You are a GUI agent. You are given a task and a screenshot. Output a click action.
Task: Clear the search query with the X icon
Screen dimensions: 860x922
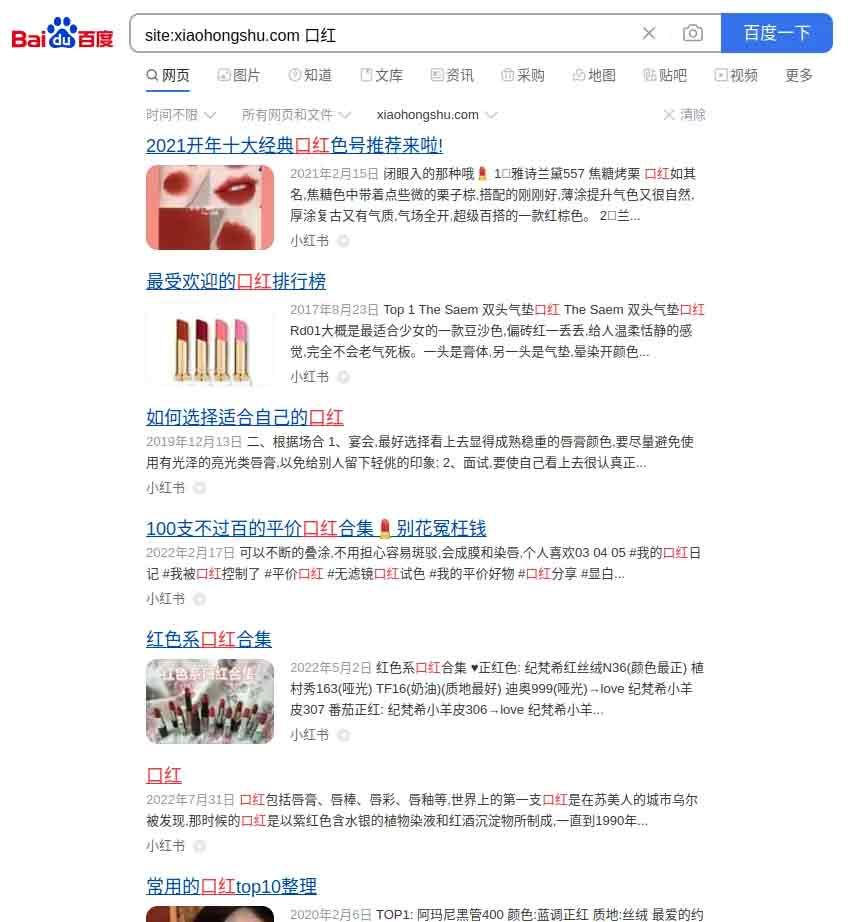pos(649,34)
